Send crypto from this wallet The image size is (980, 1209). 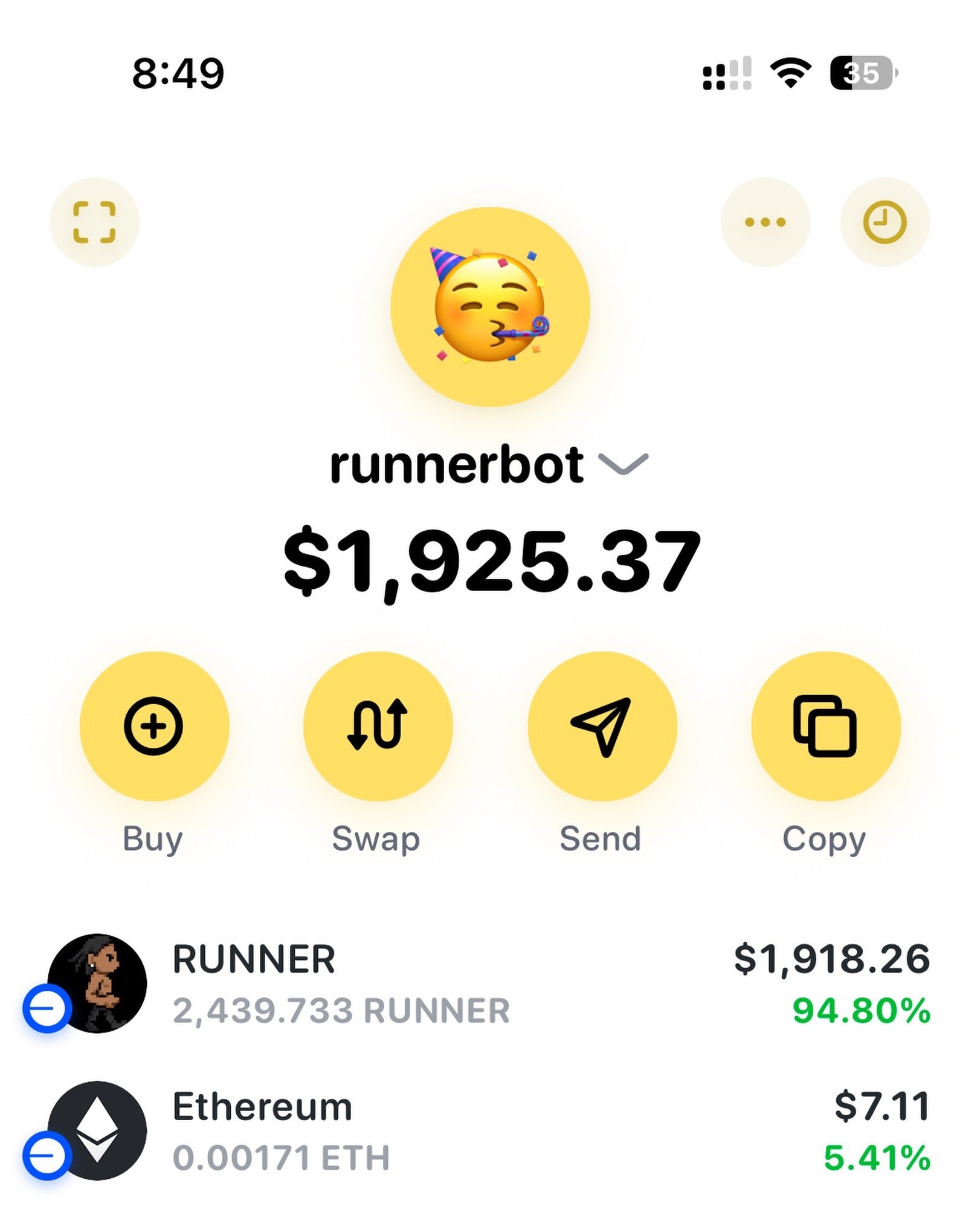(x=602, y=726)
